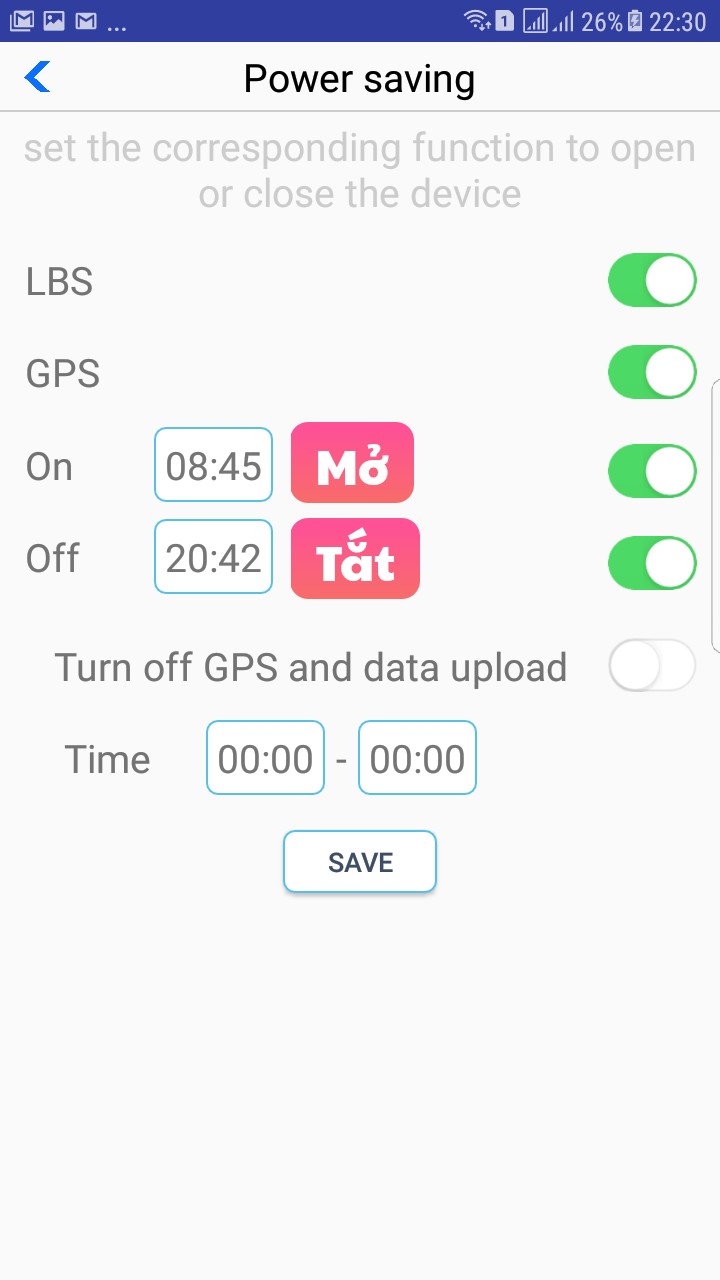Toggle the On schedule switch

click(652, 470)
